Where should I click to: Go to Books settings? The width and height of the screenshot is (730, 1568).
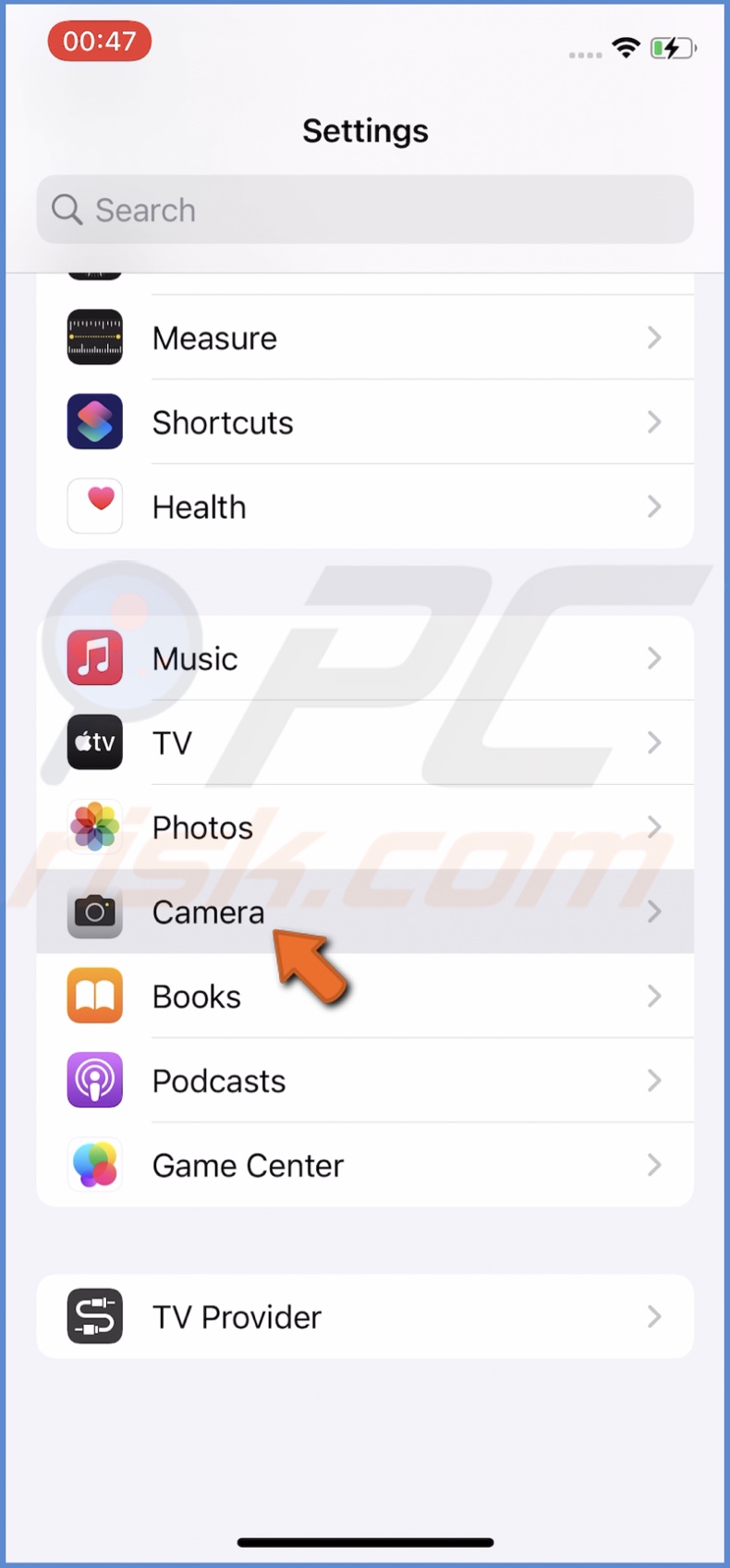coord(365,997)
